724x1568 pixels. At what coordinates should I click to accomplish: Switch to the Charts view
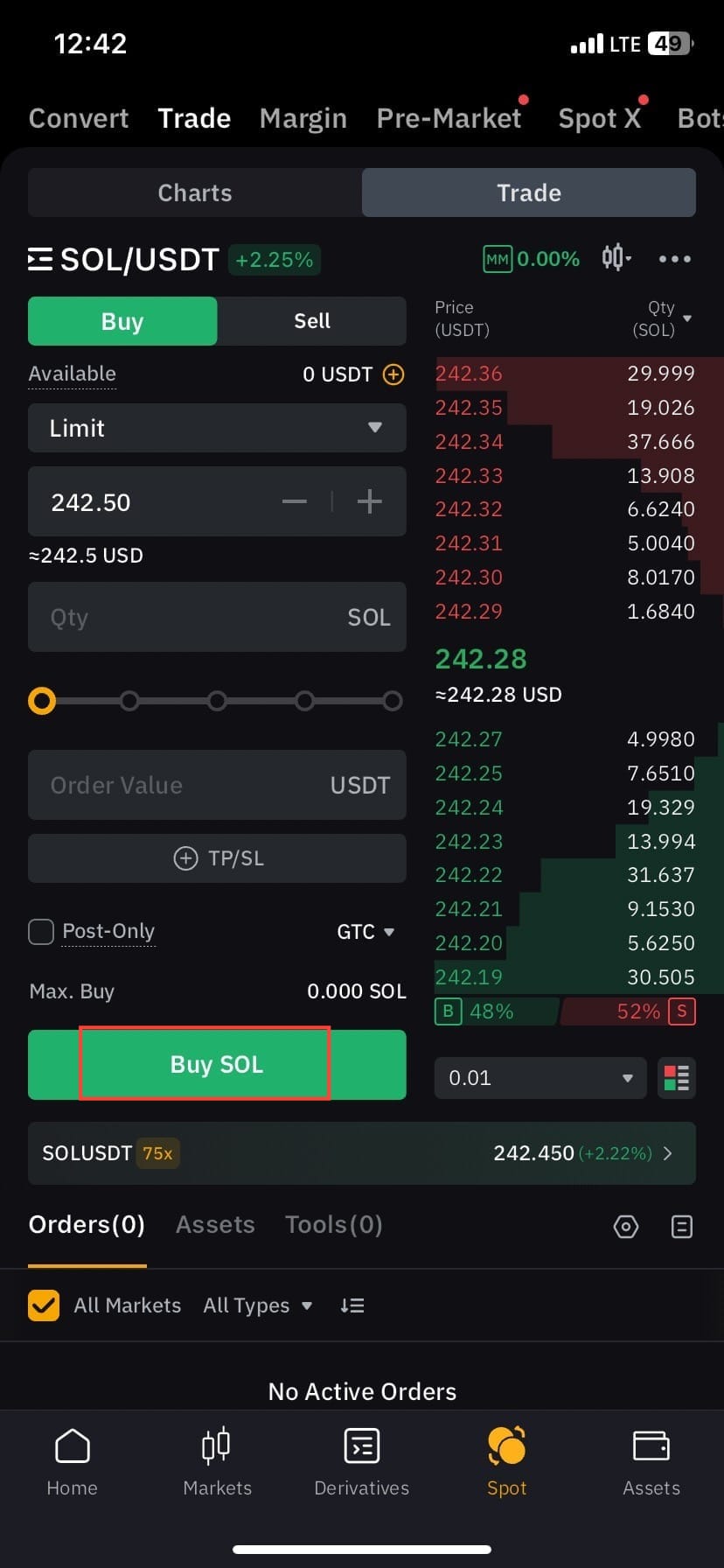[x=195, y=192]
